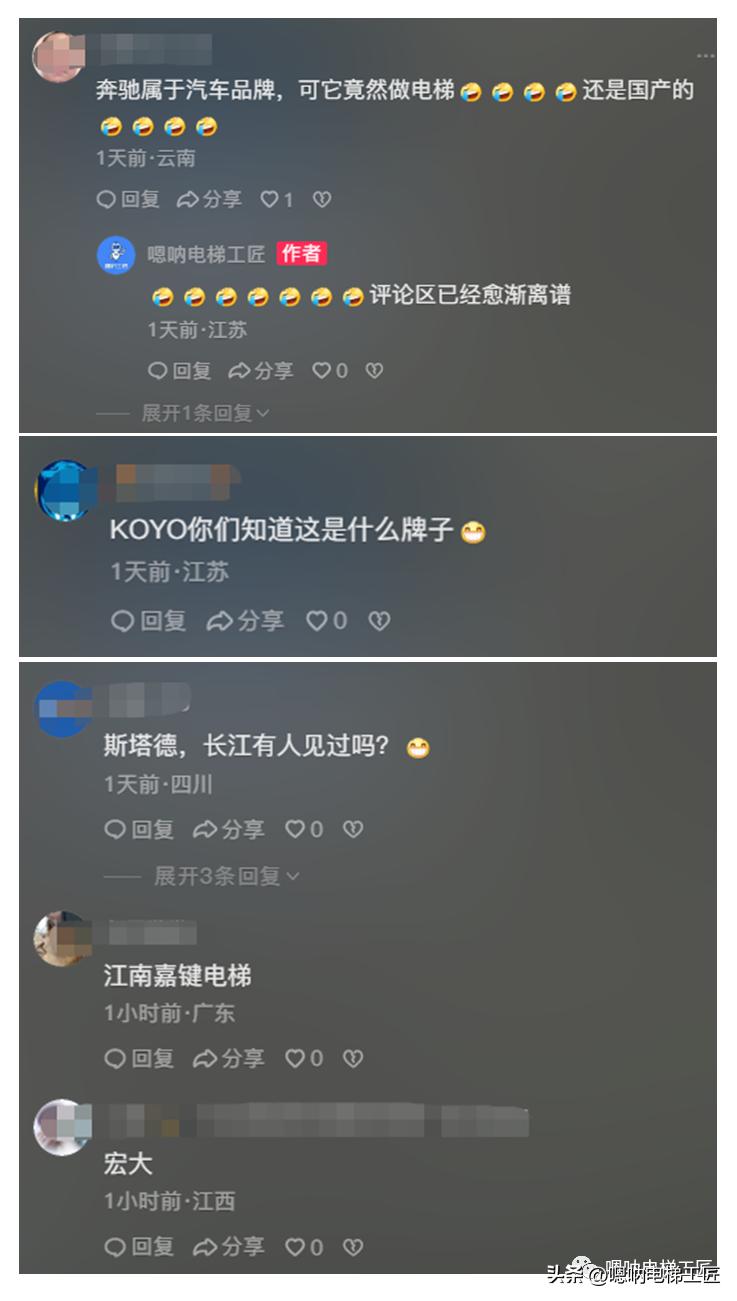Click the dislike icon on the KOYO comment
Viewport: 737px width, 1301px height.
coord(379,620)
